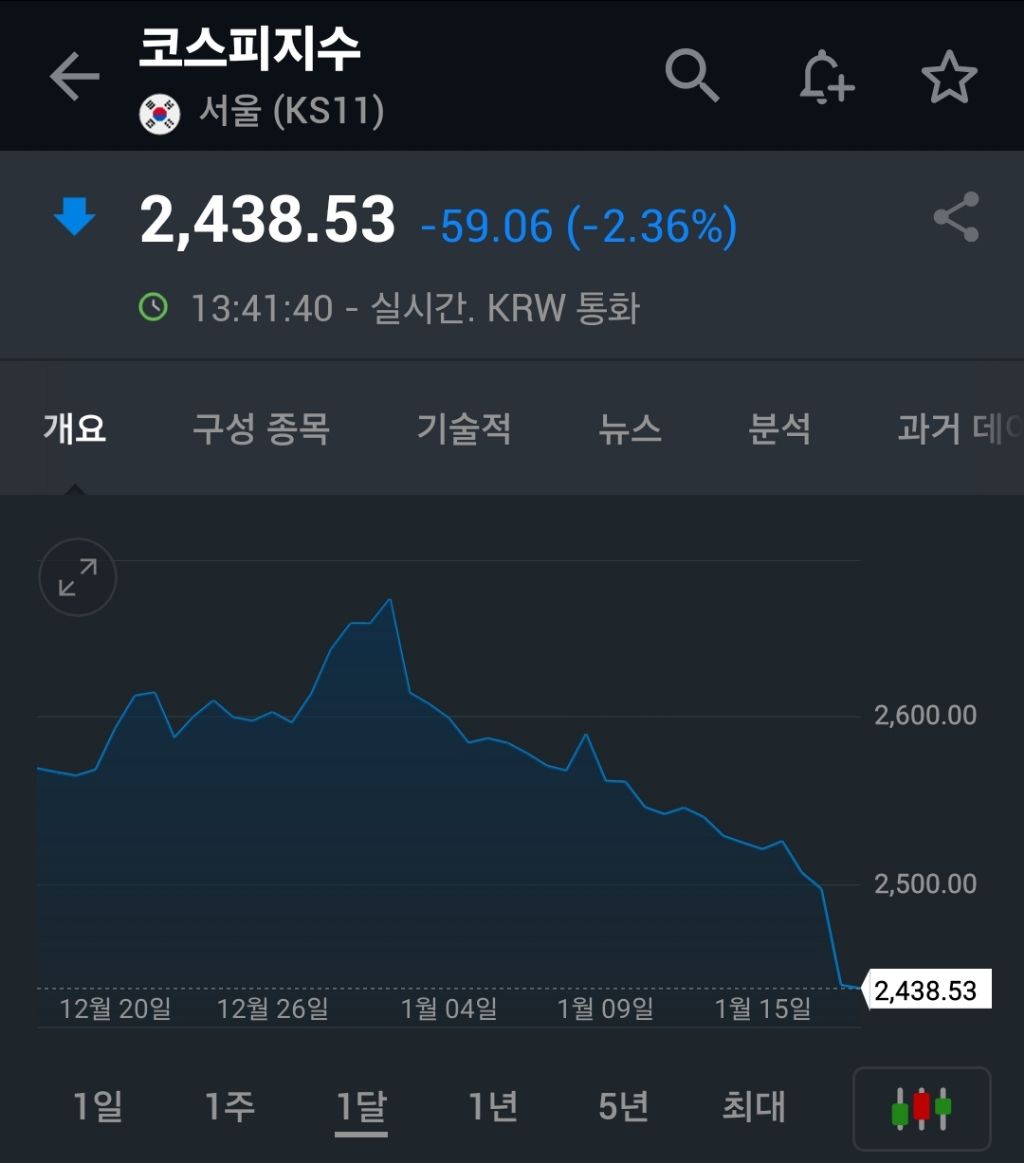Select the 개요 tab

point(75,429)
